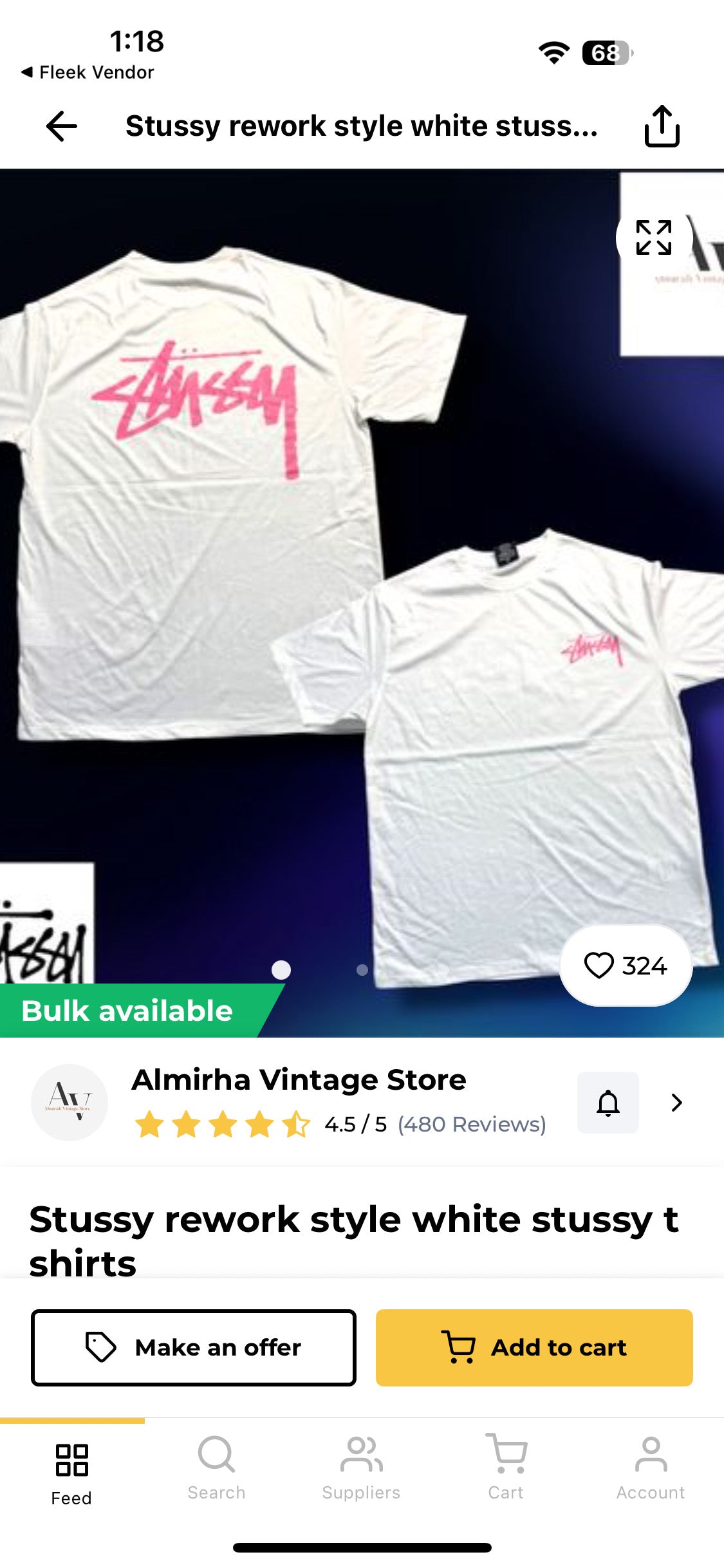The image size is (724, 1568).
Task: Expand the product image to fullscreen
Action: coord(653,238)
